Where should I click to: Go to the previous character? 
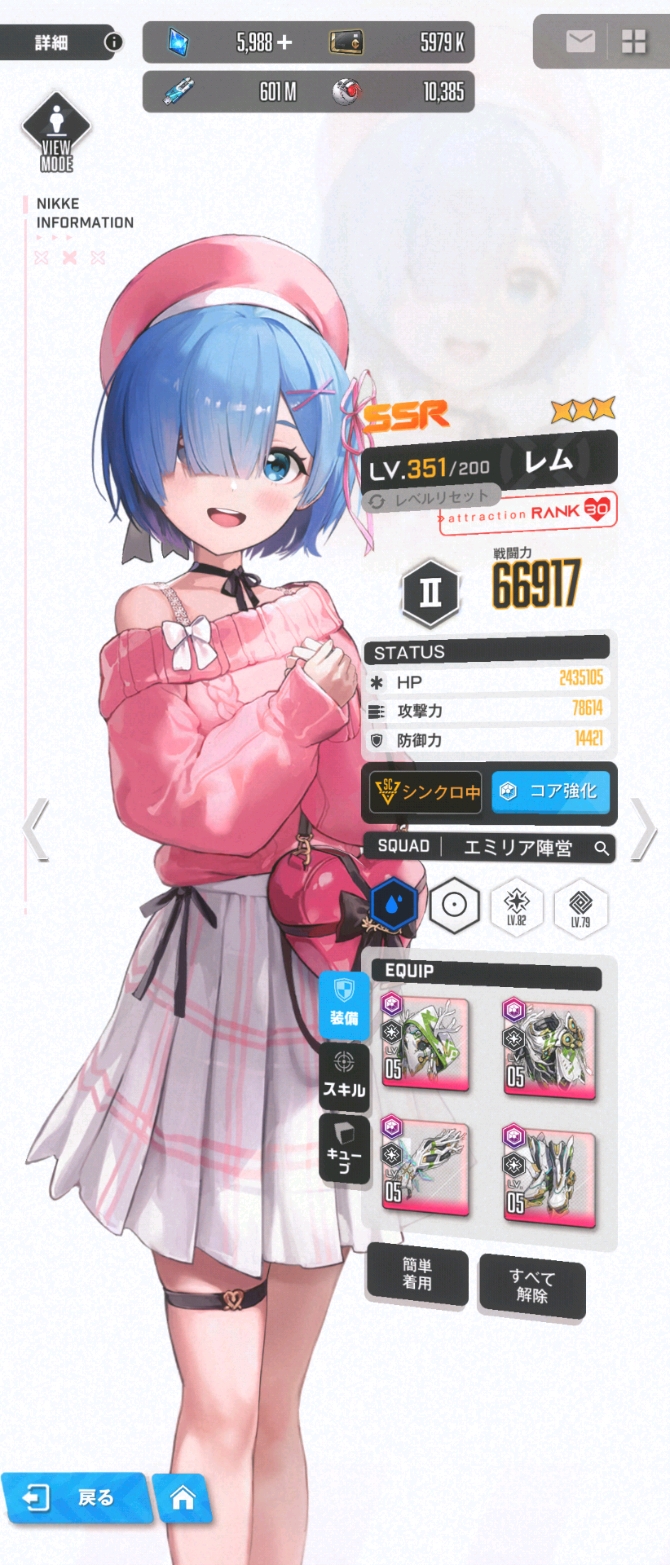click(34, 829)
